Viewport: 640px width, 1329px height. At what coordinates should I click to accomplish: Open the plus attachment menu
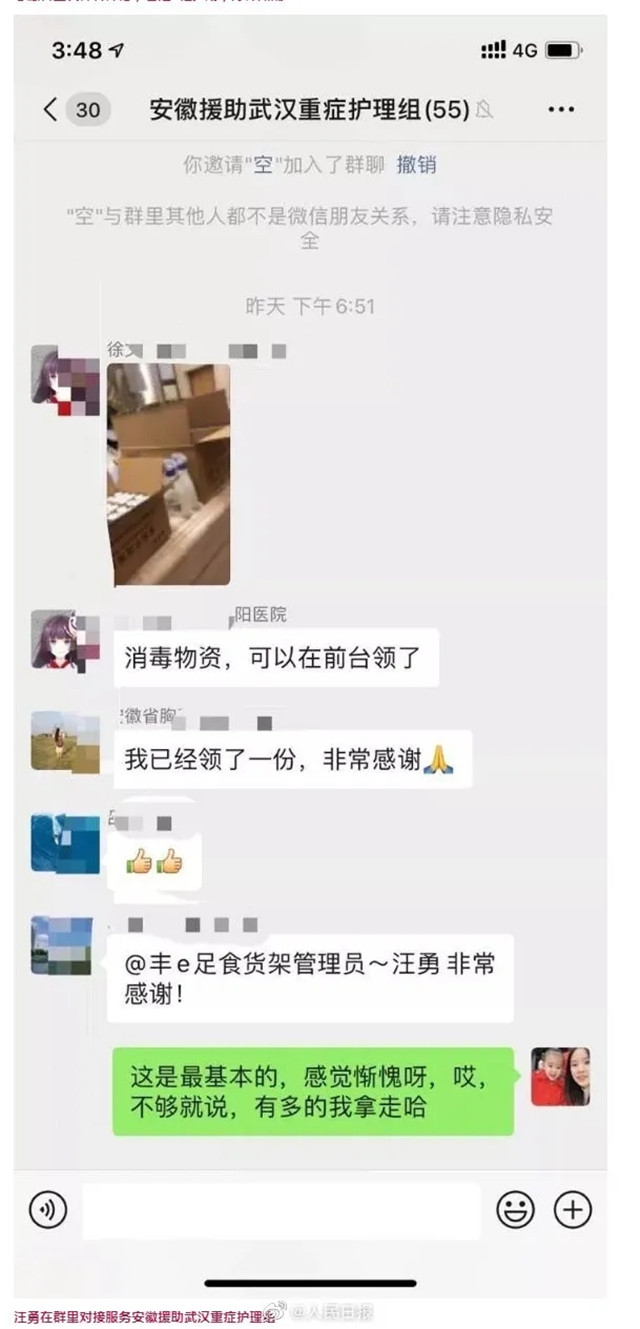573,1210
